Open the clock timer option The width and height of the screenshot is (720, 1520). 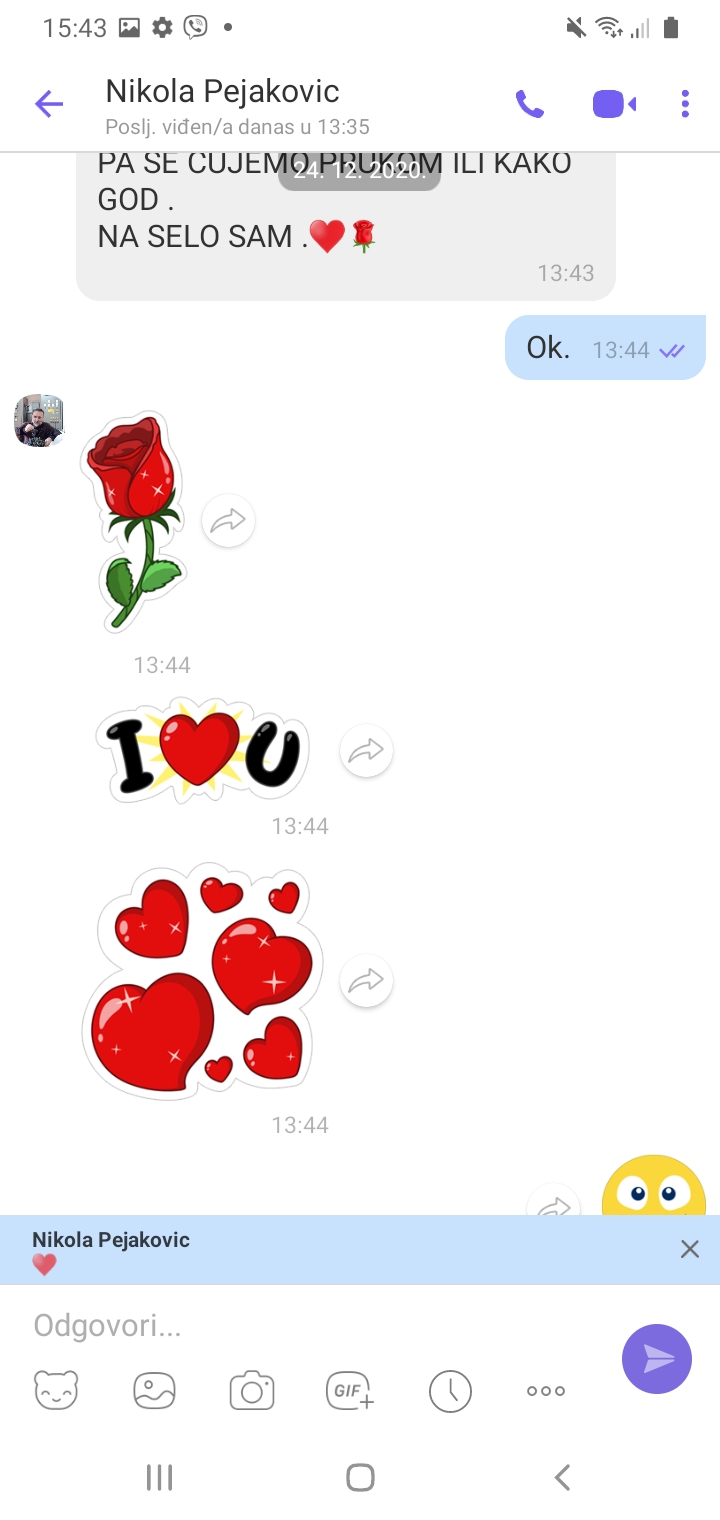pyautogui.click(x=450, y=1390)
